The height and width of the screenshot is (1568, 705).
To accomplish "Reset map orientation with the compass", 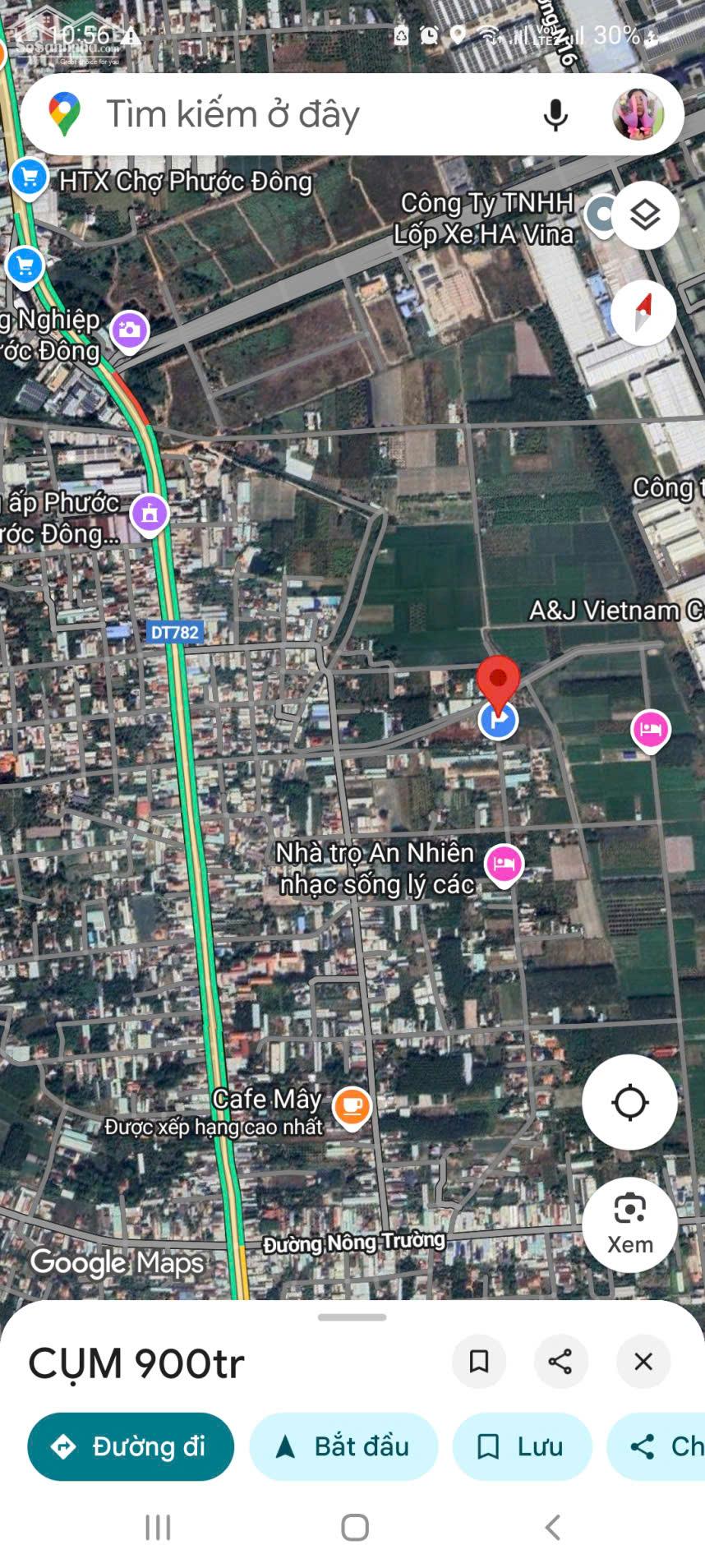I will click(643, 313).
